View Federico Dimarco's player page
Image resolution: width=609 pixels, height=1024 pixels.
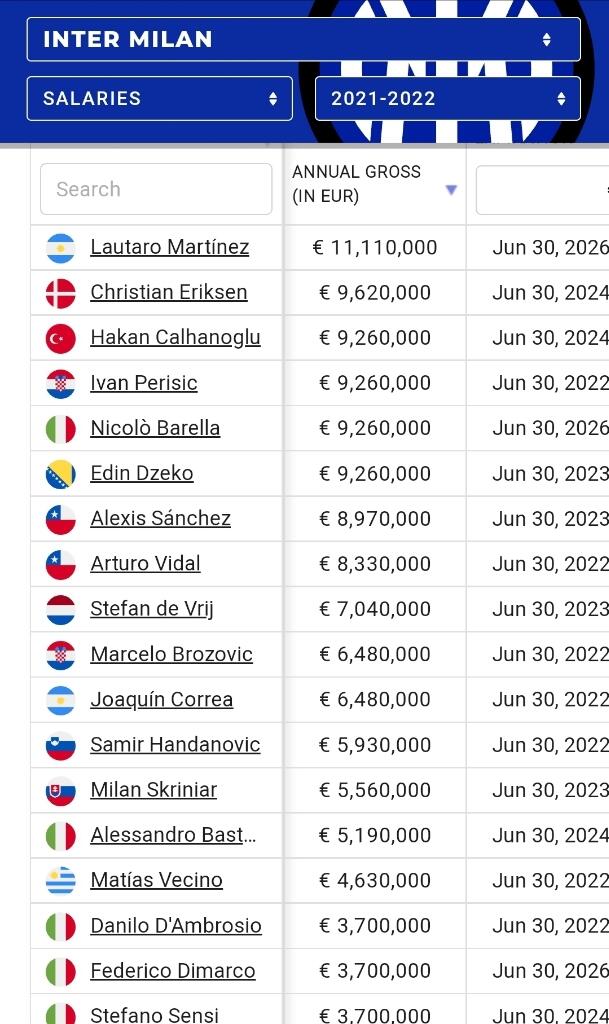click(x=172, y=970)
